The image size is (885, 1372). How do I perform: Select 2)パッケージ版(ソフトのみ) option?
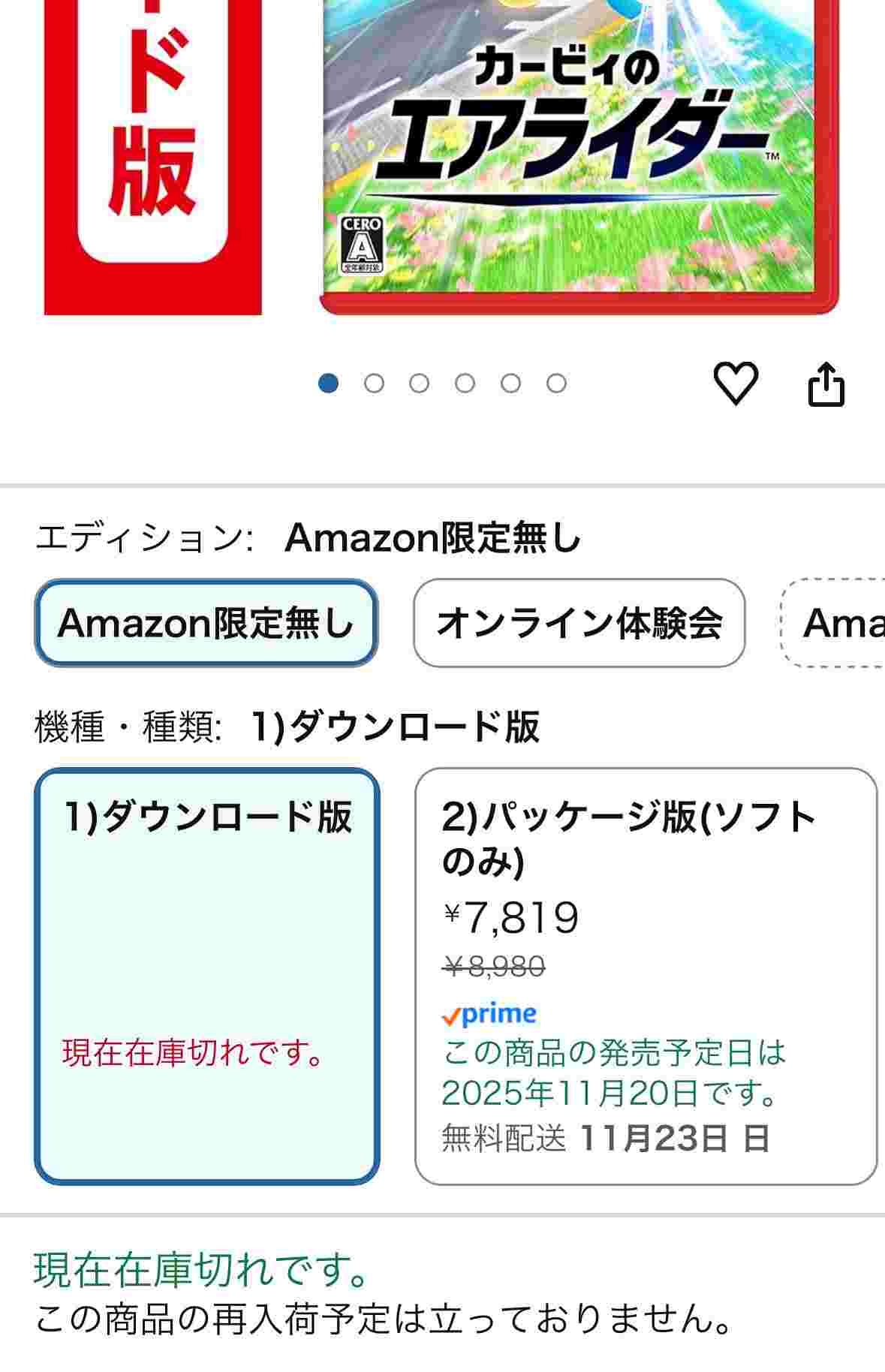[646, 976]
